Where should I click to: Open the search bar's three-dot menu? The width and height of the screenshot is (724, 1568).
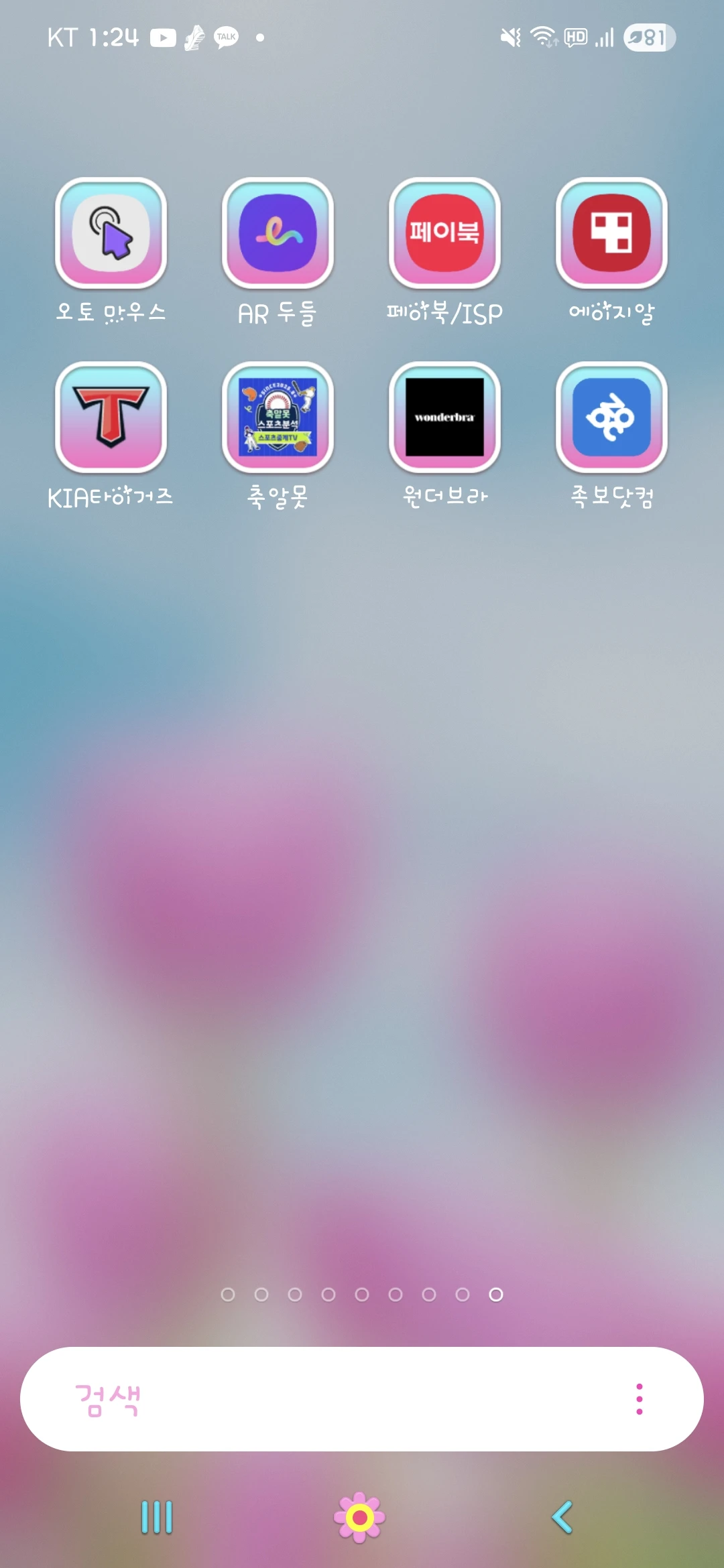coord(639,1399)
